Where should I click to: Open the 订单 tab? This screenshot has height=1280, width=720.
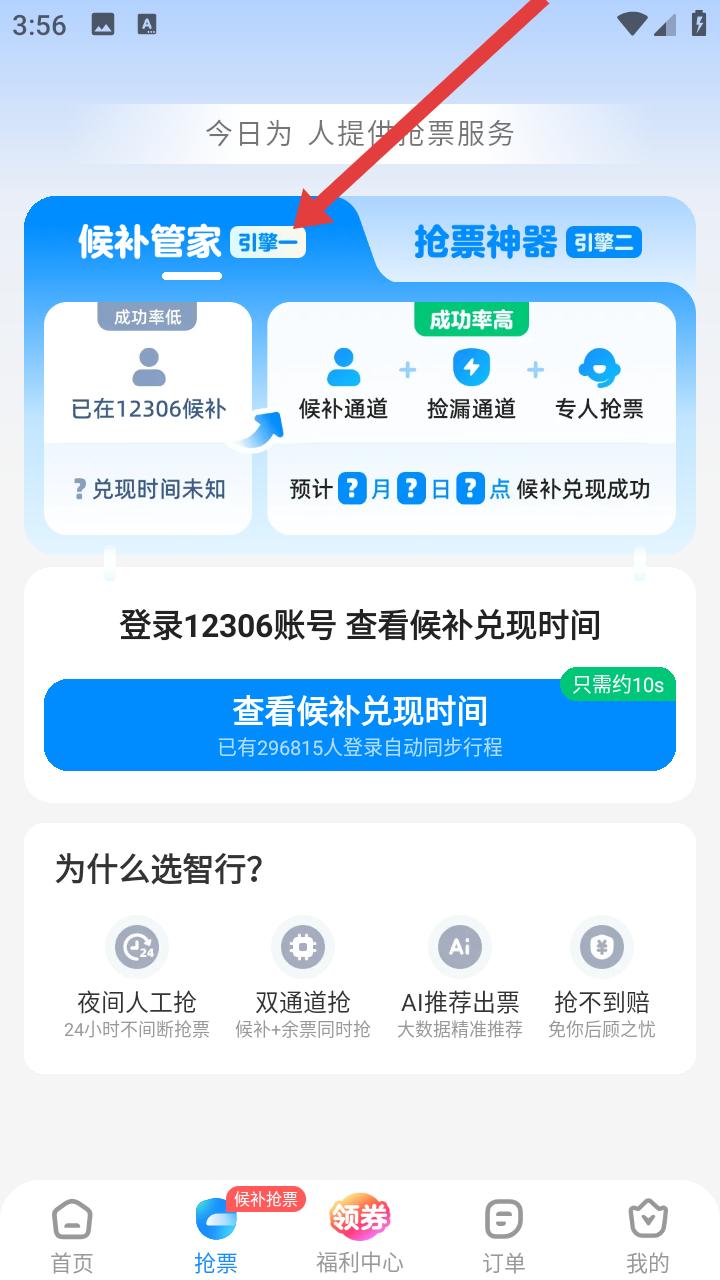(504, 1236)
